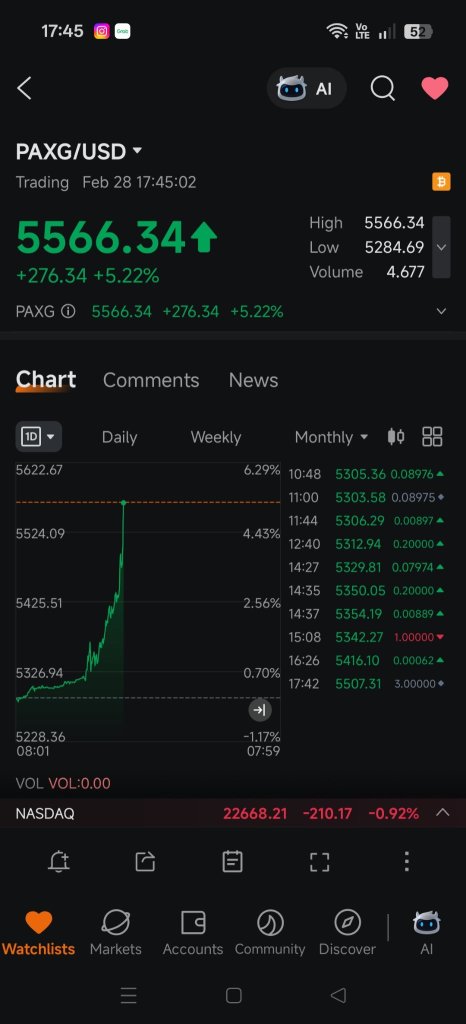Open the Accounts tab
Viewport: 466px width, 1024px height.
(193, 933)
